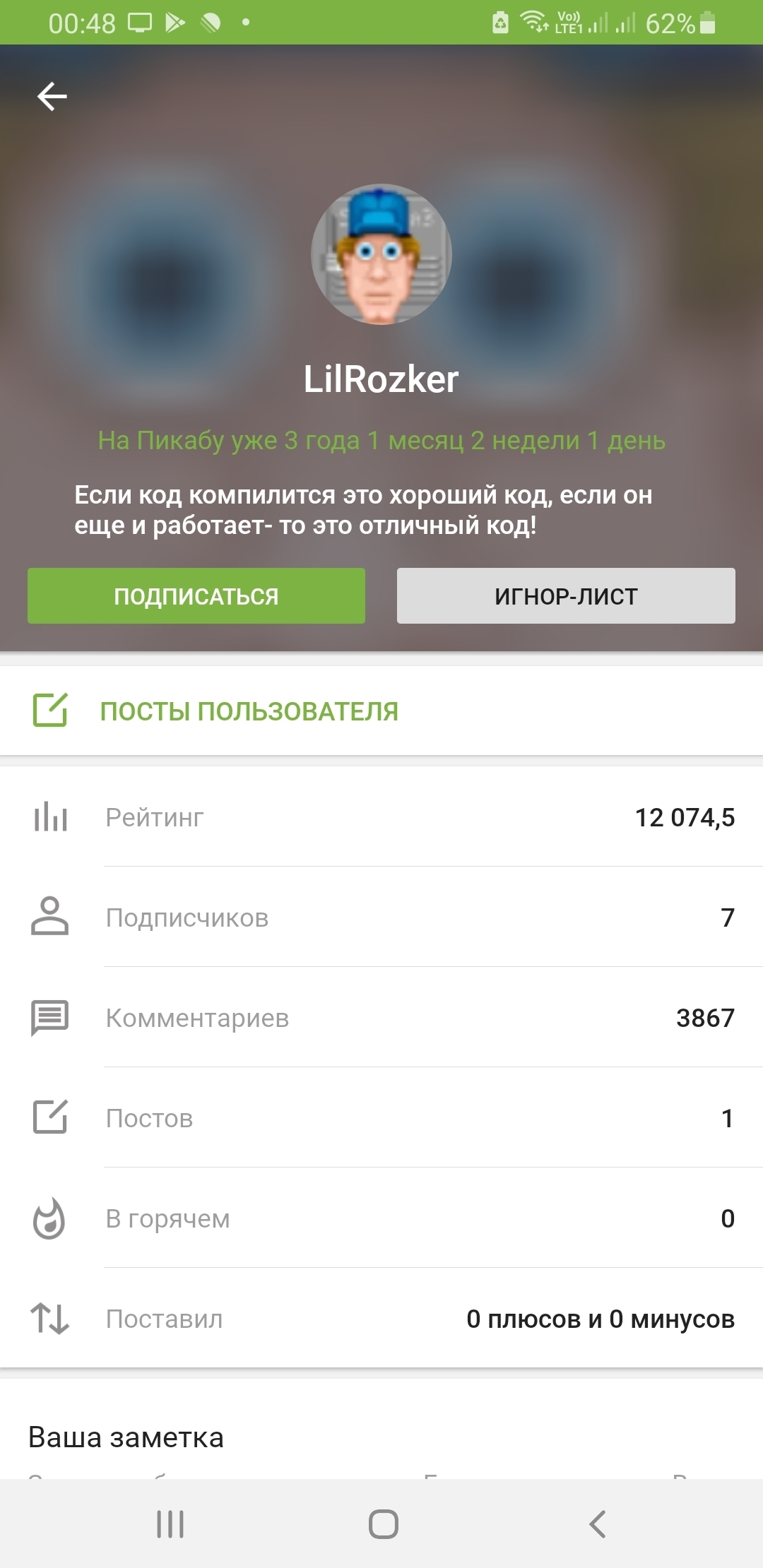The width and height of the screenshot is (763, 1568).
Task: Add user to ИГНОР-ЛИСТ
Action: coord(566,596)
